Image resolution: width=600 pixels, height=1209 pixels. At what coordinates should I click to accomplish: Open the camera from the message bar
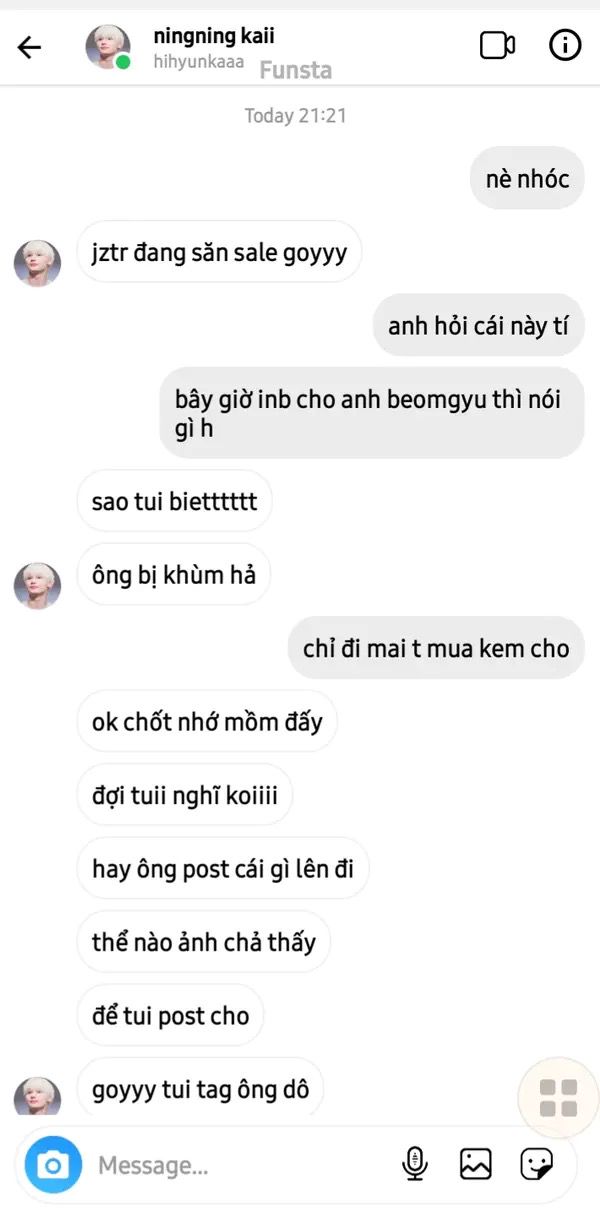[53, 1164]
